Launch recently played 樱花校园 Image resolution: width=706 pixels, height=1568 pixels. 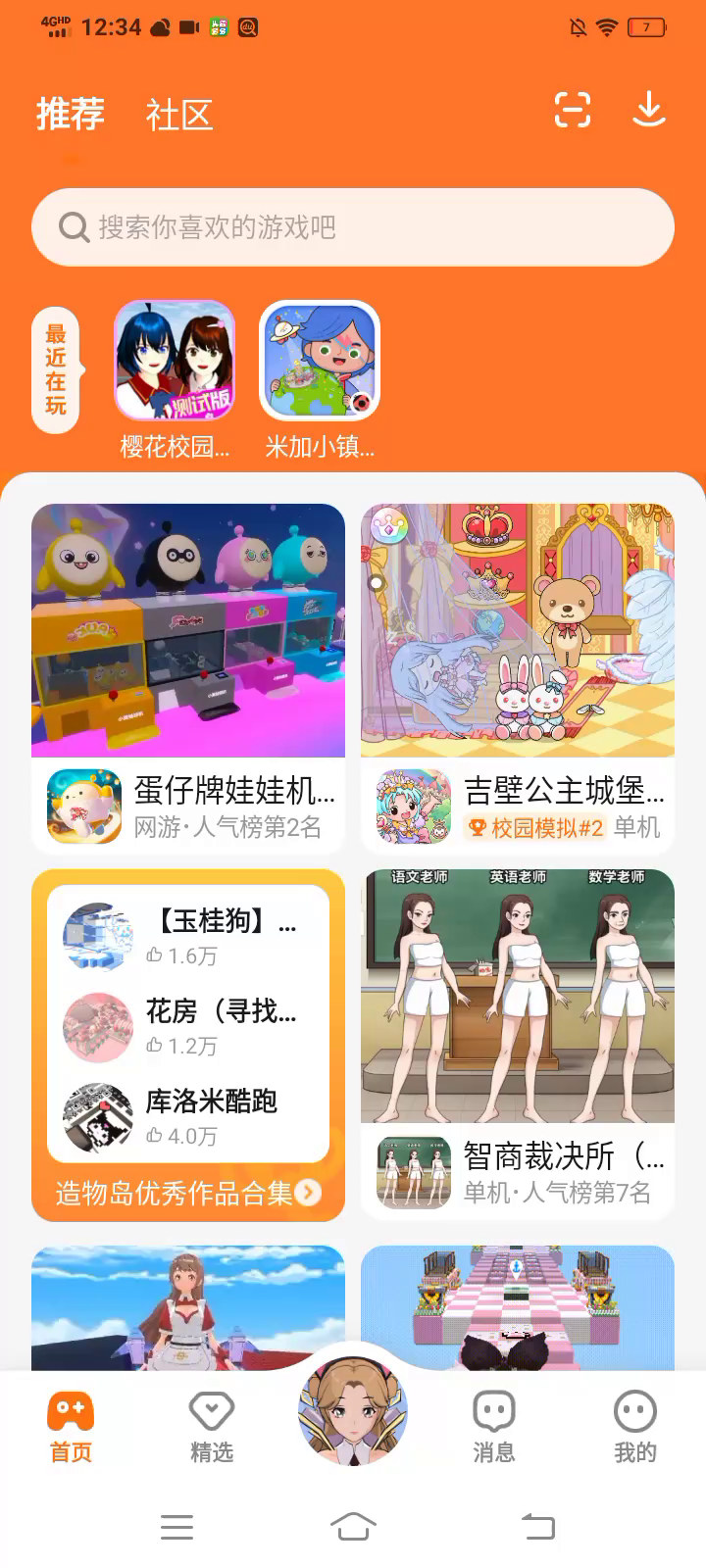pos(175,362)
